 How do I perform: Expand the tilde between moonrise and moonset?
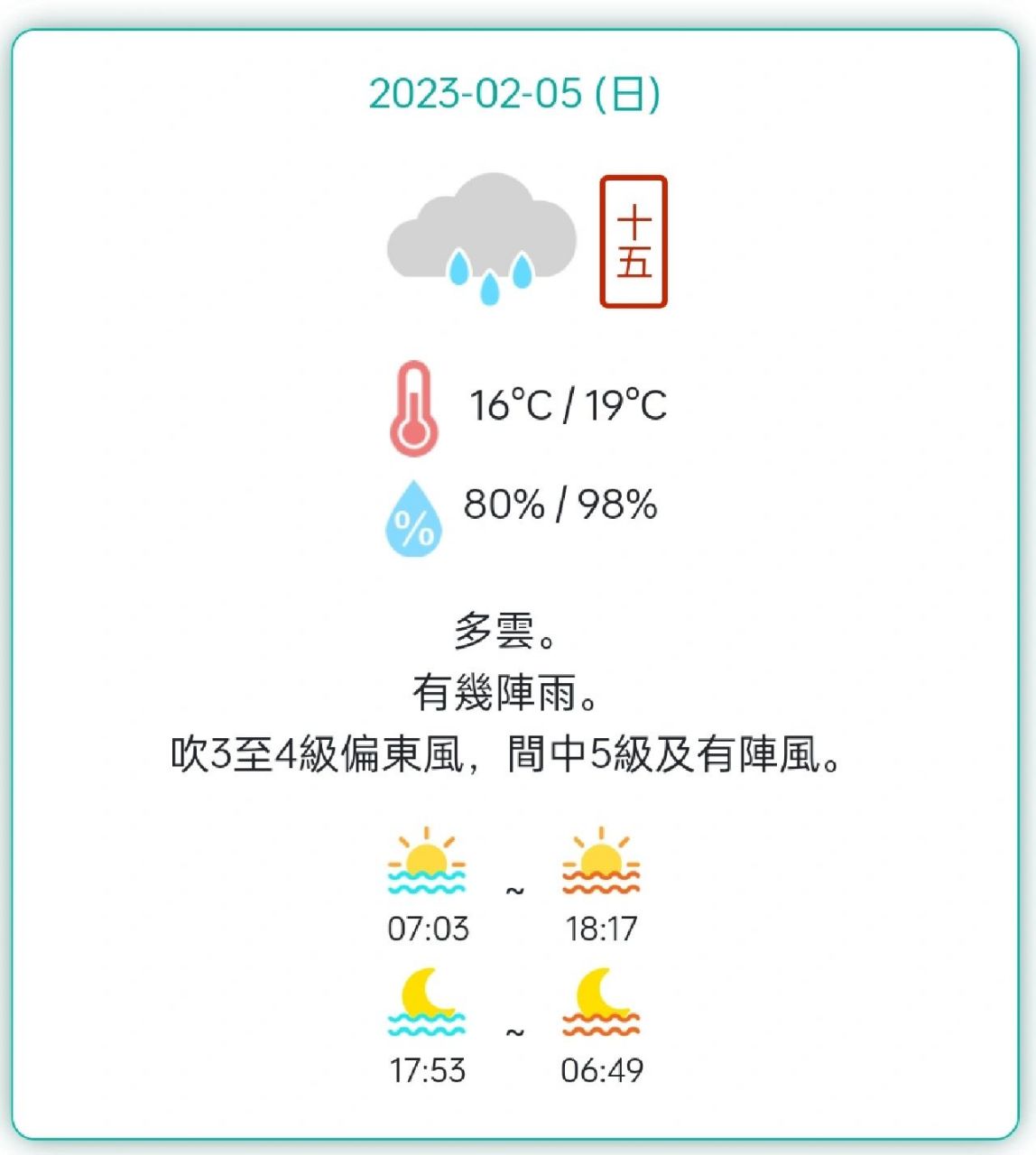[514, 1033]
